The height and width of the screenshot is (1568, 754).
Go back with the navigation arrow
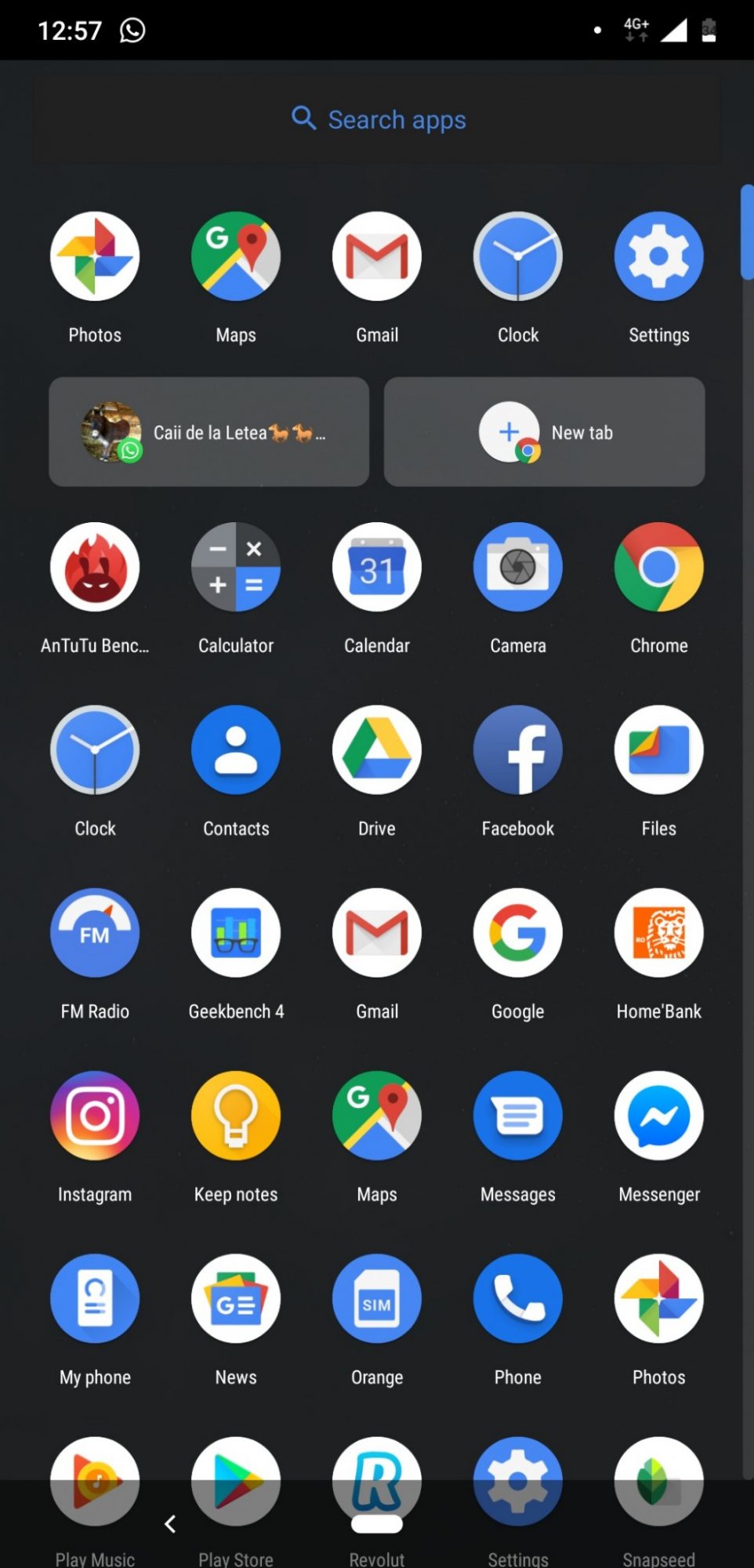(170, 1524)
